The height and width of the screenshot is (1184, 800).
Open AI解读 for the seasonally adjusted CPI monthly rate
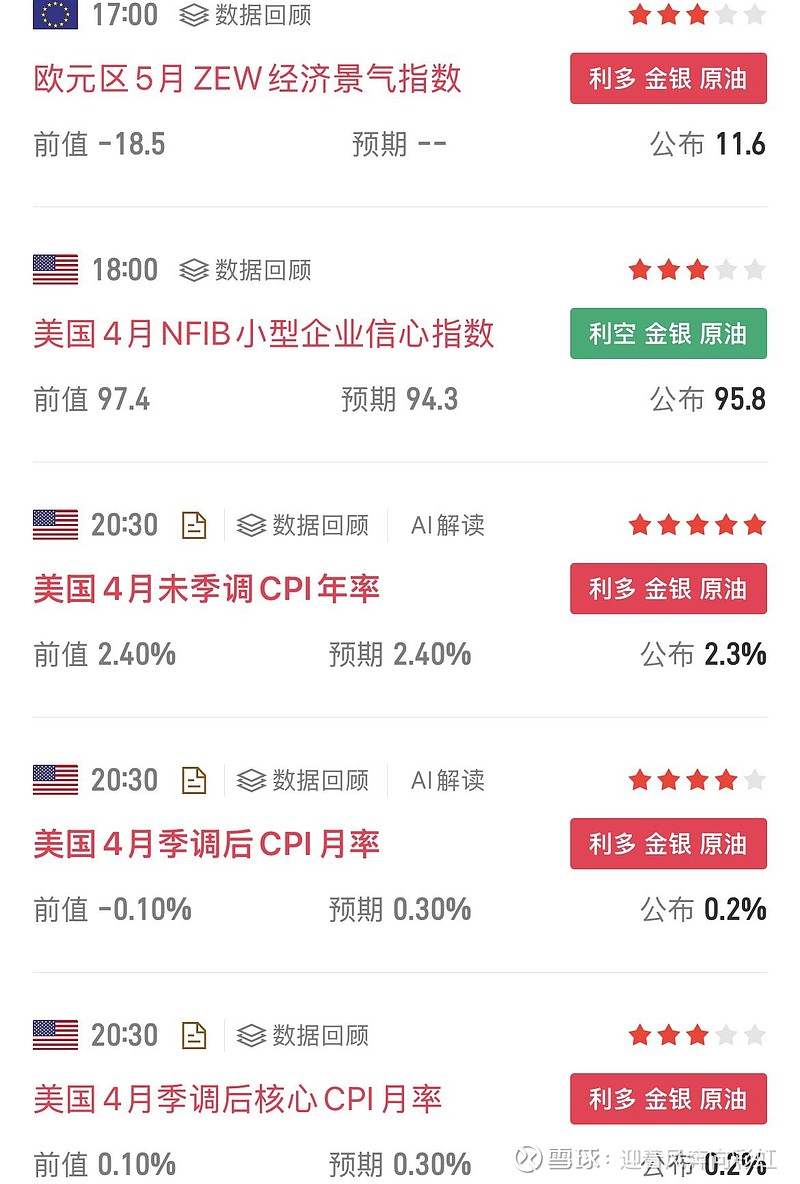coord(449,779)
